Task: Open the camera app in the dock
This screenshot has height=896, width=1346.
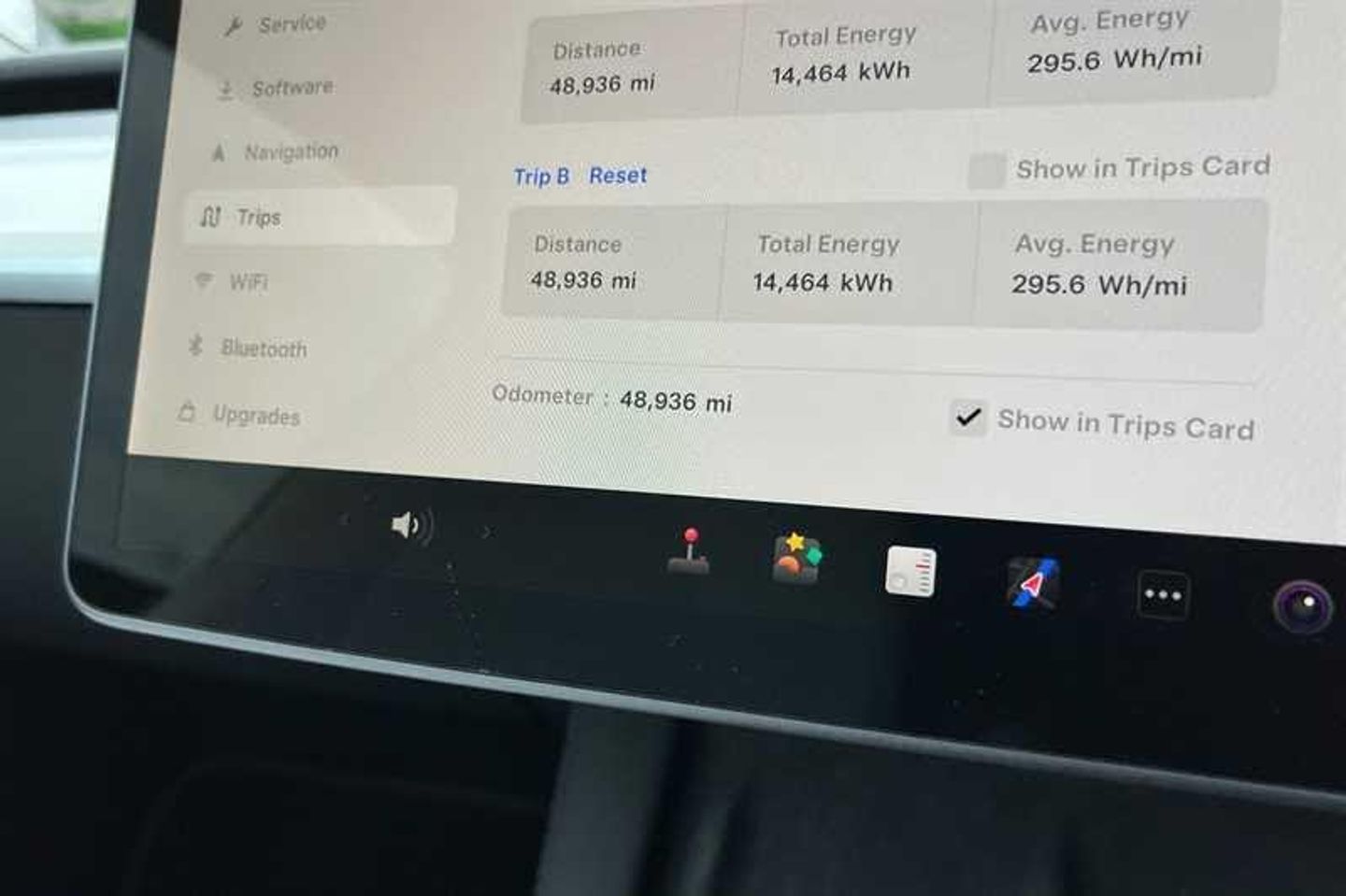Action: click(1303, 606)
